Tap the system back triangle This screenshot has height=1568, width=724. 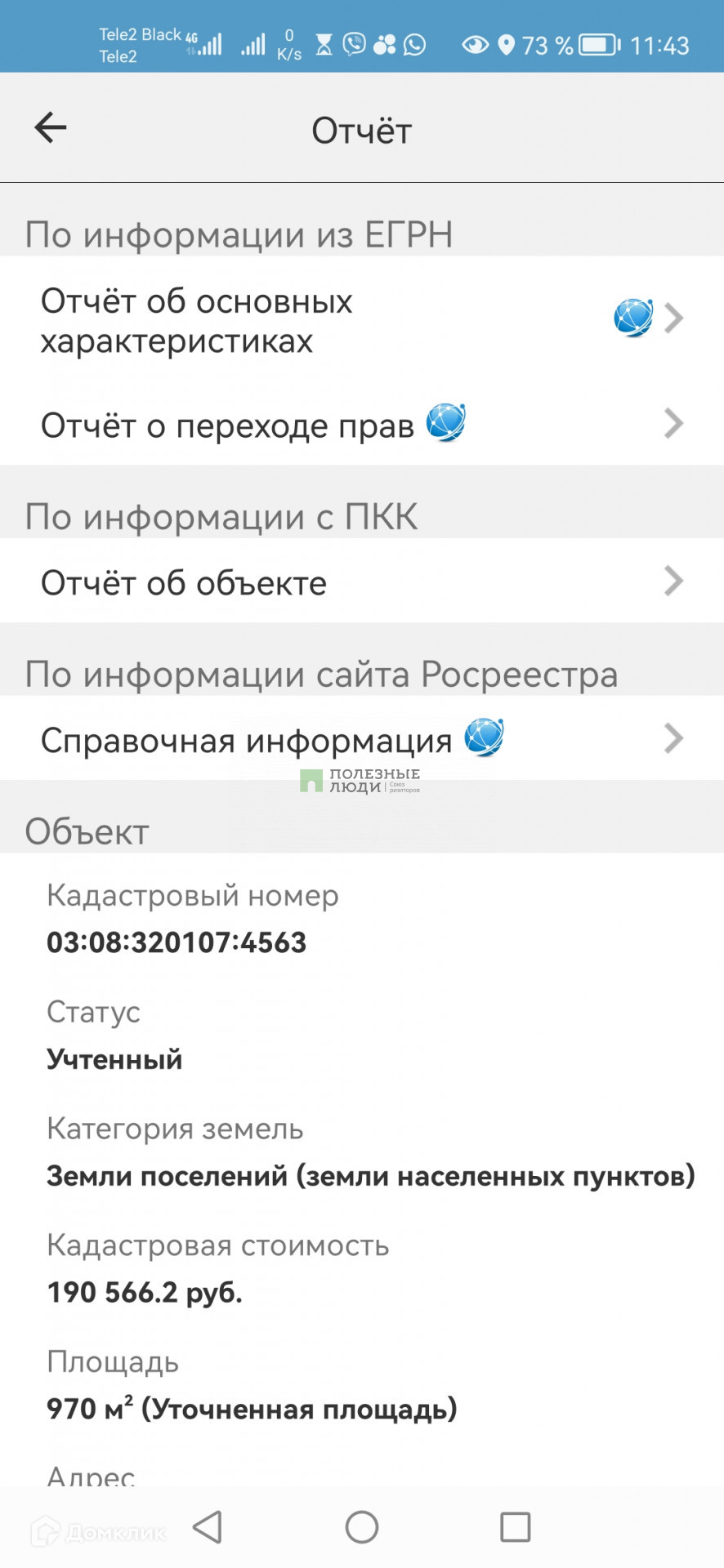click(208, 1526)
